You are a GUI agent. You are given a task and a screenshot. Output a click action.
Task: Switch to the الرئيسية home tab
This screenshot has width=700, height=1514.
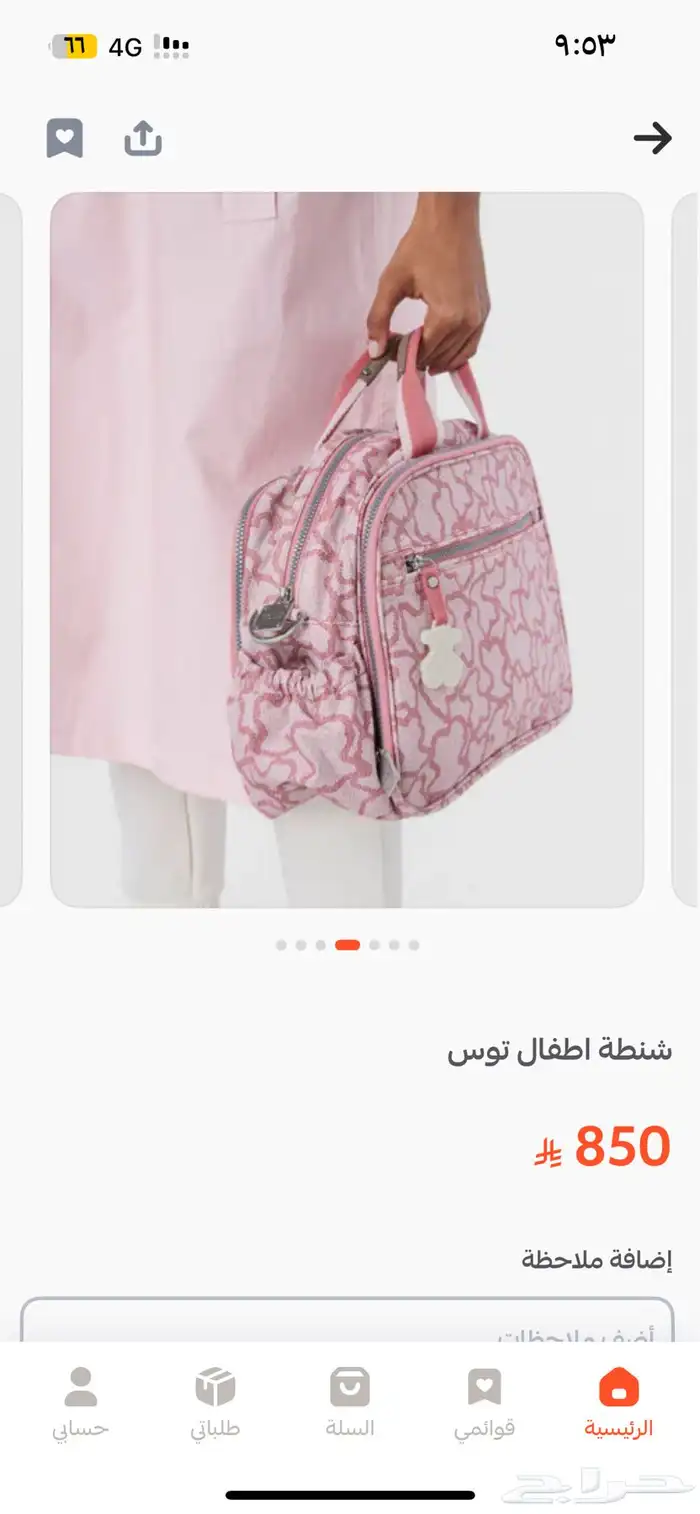coord(618,1402)
